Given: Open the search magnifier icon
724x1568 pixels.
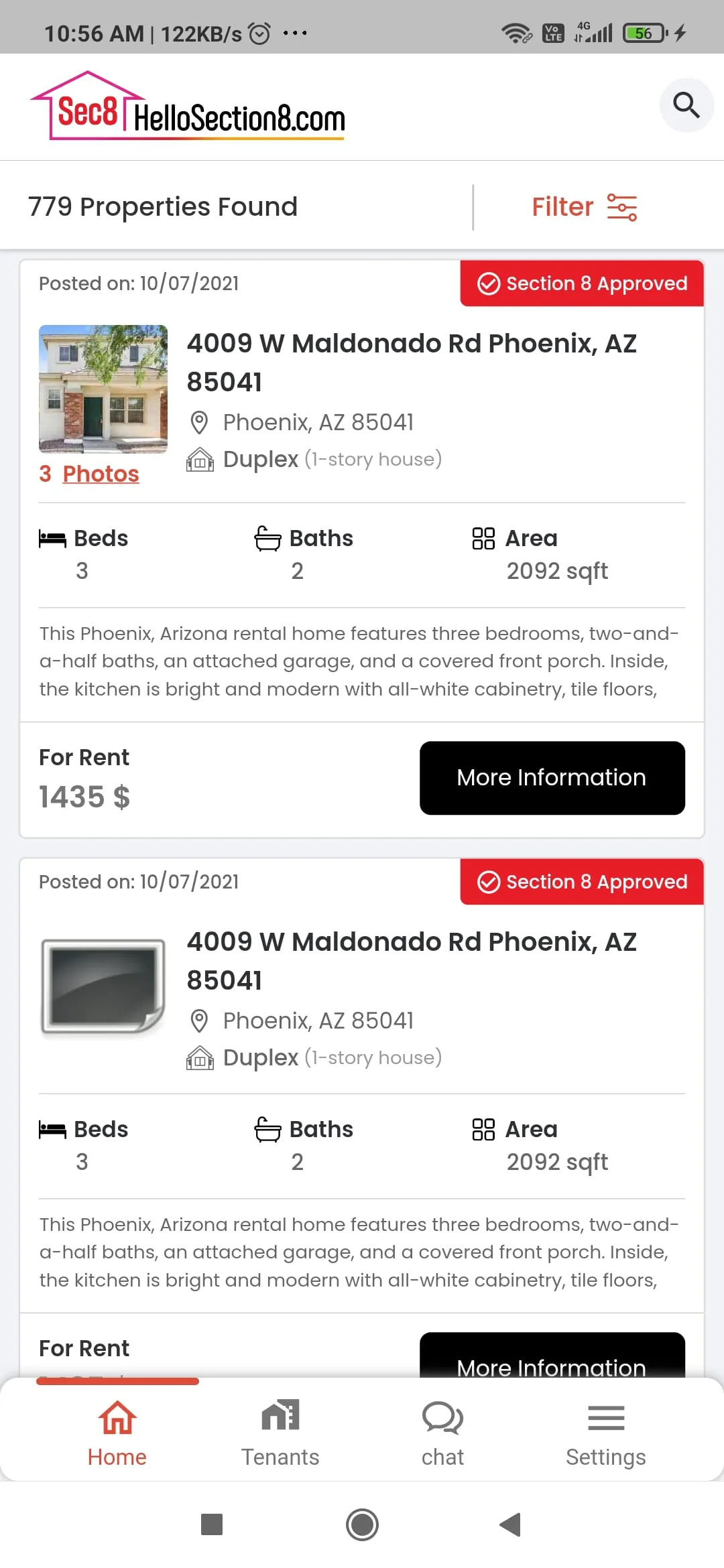Looking at the screenshot, I should [686, 105].
